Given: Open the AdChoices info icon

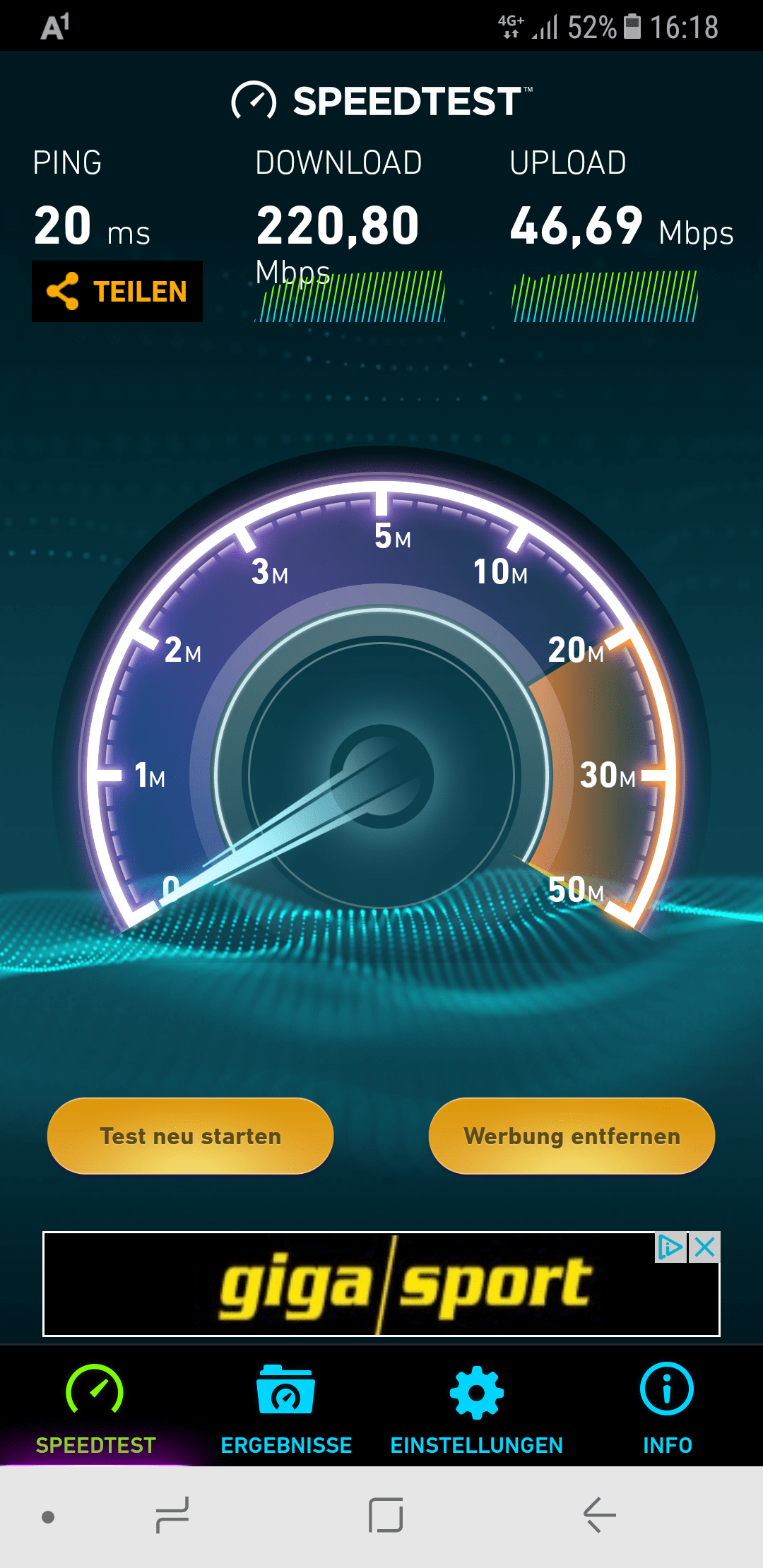Looking at the screenshot, I should coord(670,1247).
